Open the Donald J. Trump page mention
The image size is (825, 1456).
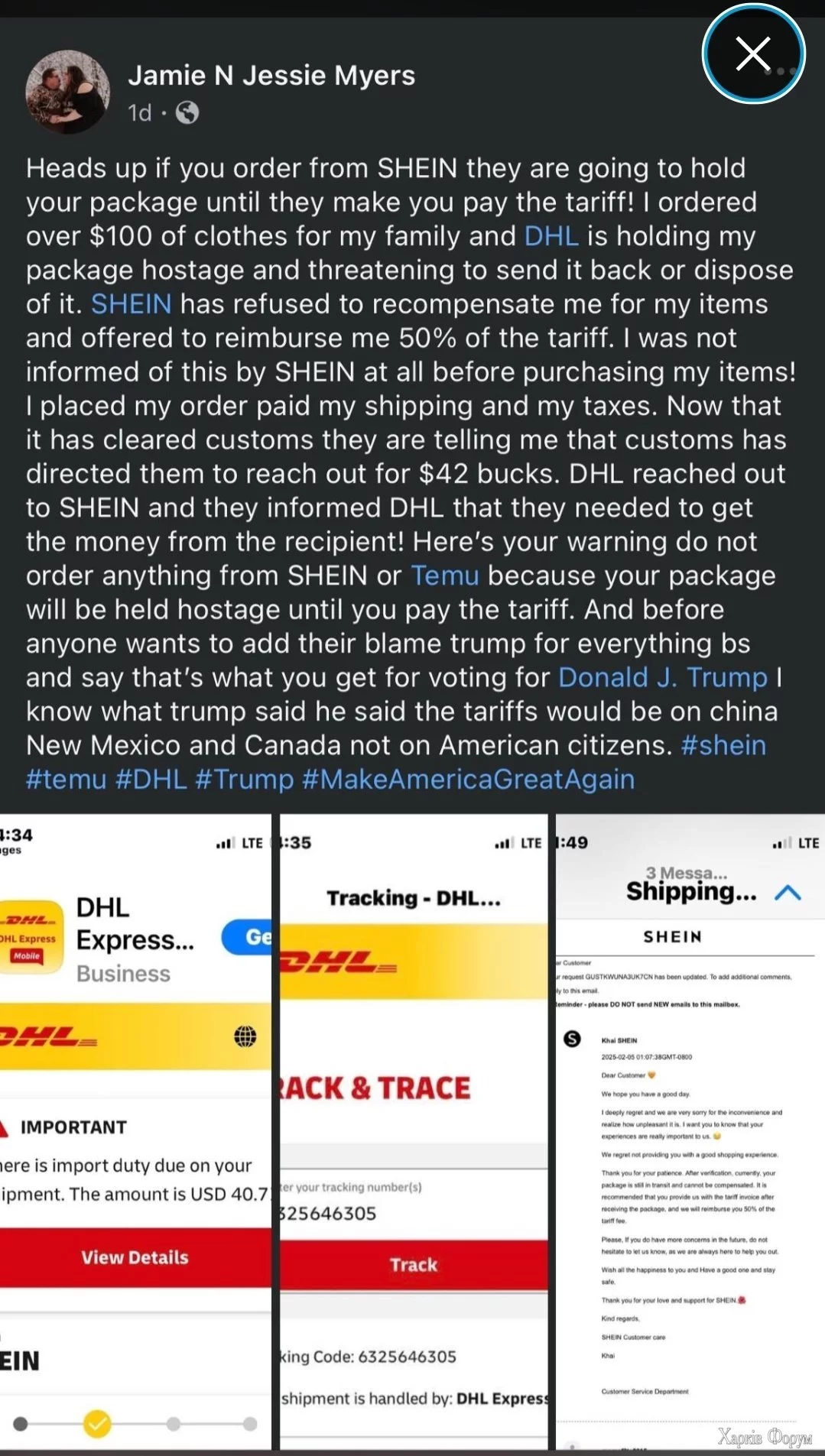click(662, 677)
